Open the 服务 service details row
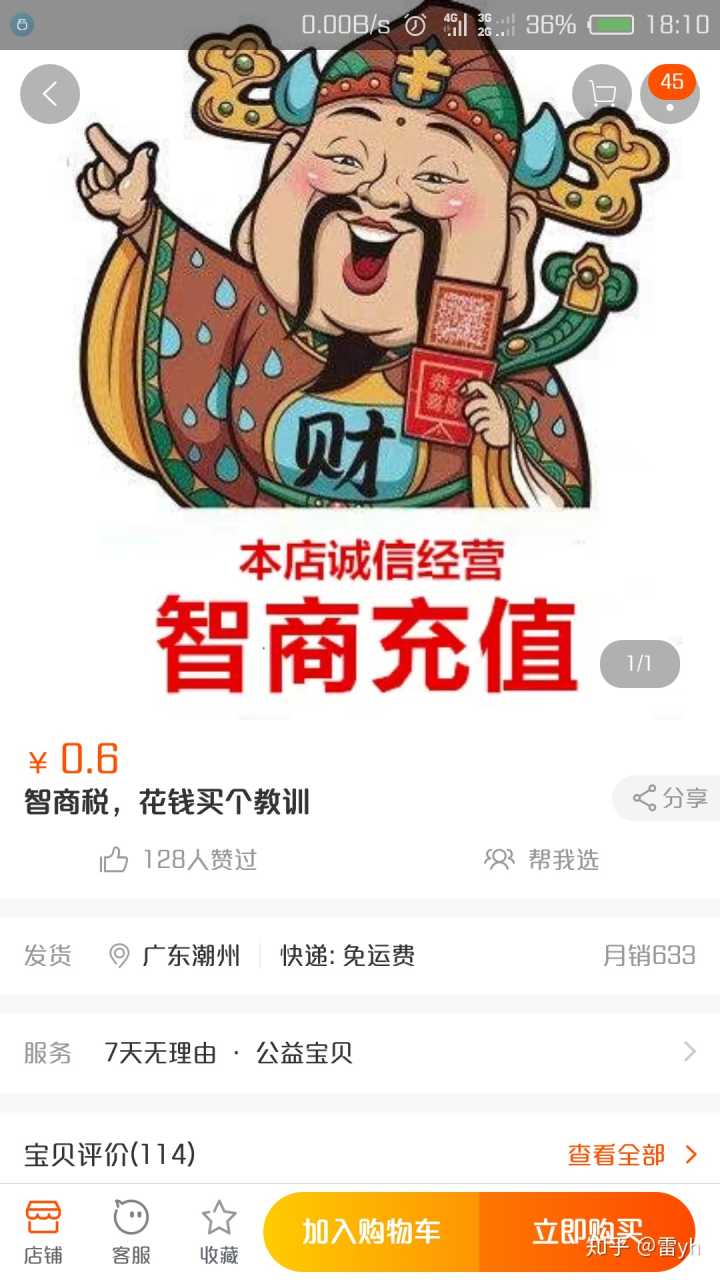 pos(360,1052)
